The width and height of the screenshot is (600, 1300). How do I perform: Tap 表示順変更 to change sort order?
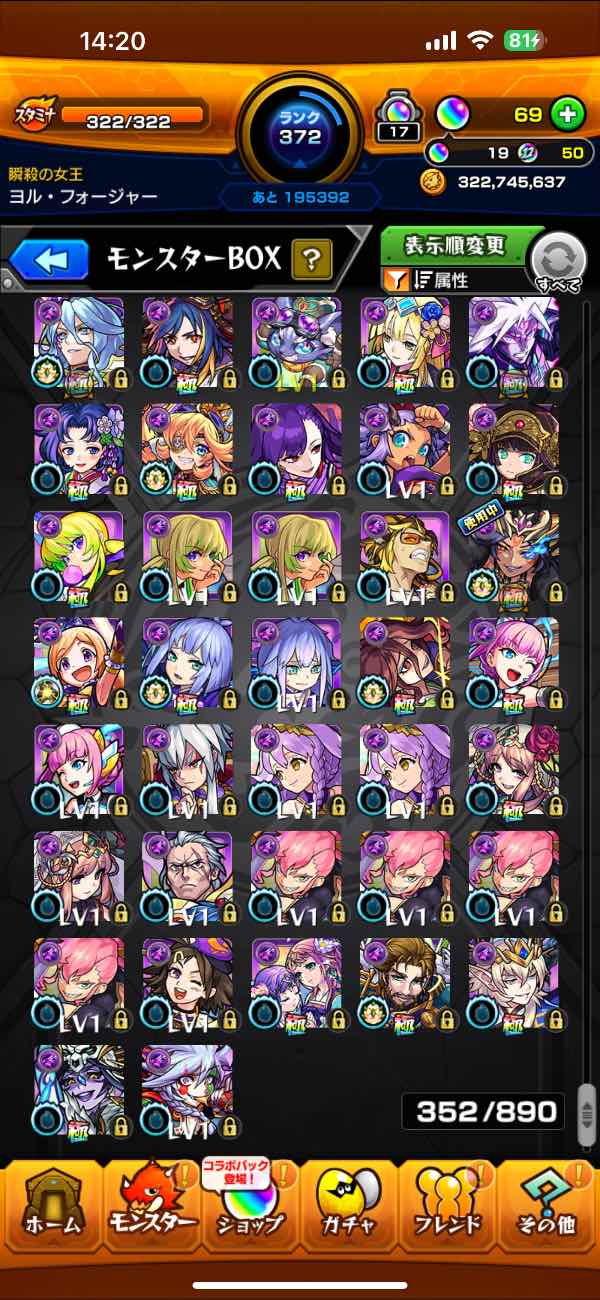click(x=455, y=245)
